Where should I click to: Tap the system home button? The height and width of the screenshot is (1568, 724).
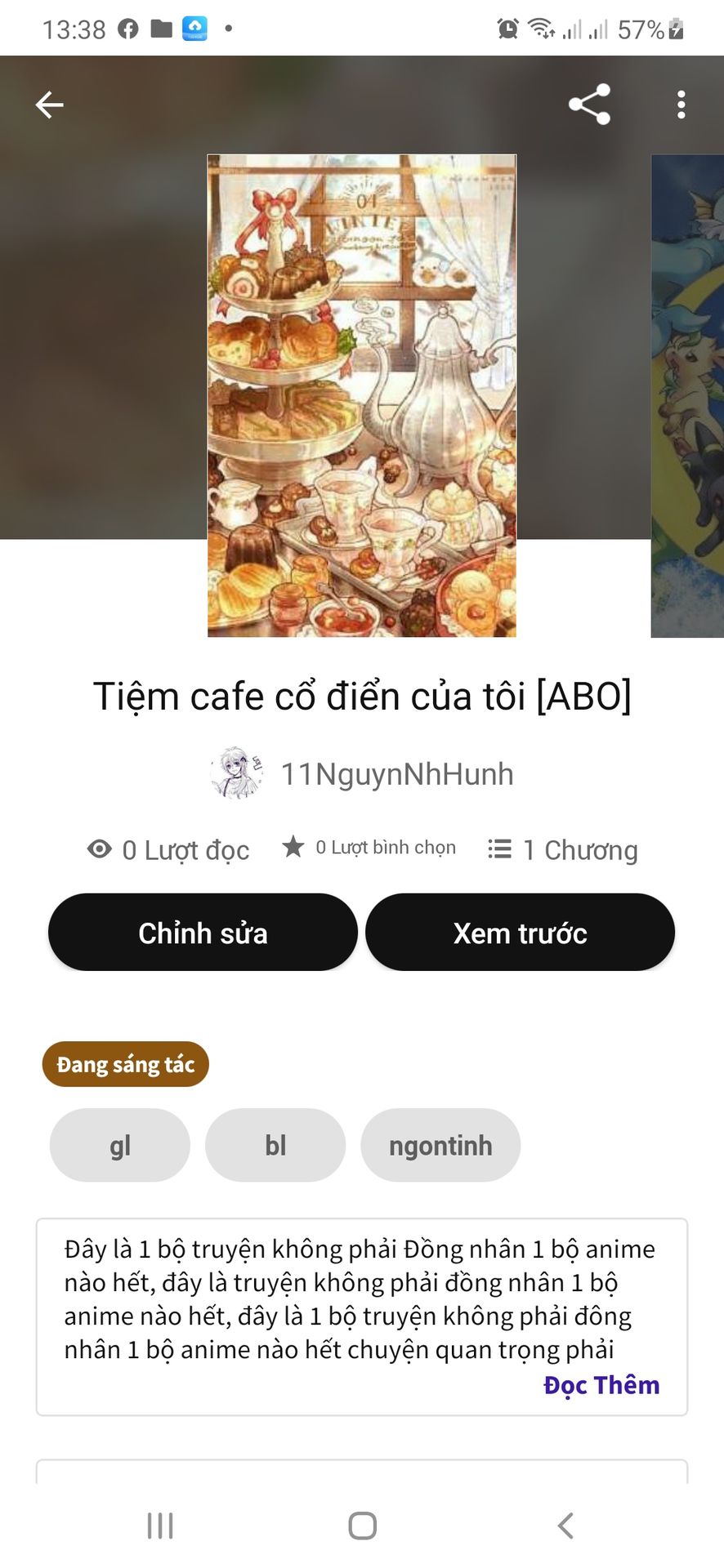tap(362, 1526)
